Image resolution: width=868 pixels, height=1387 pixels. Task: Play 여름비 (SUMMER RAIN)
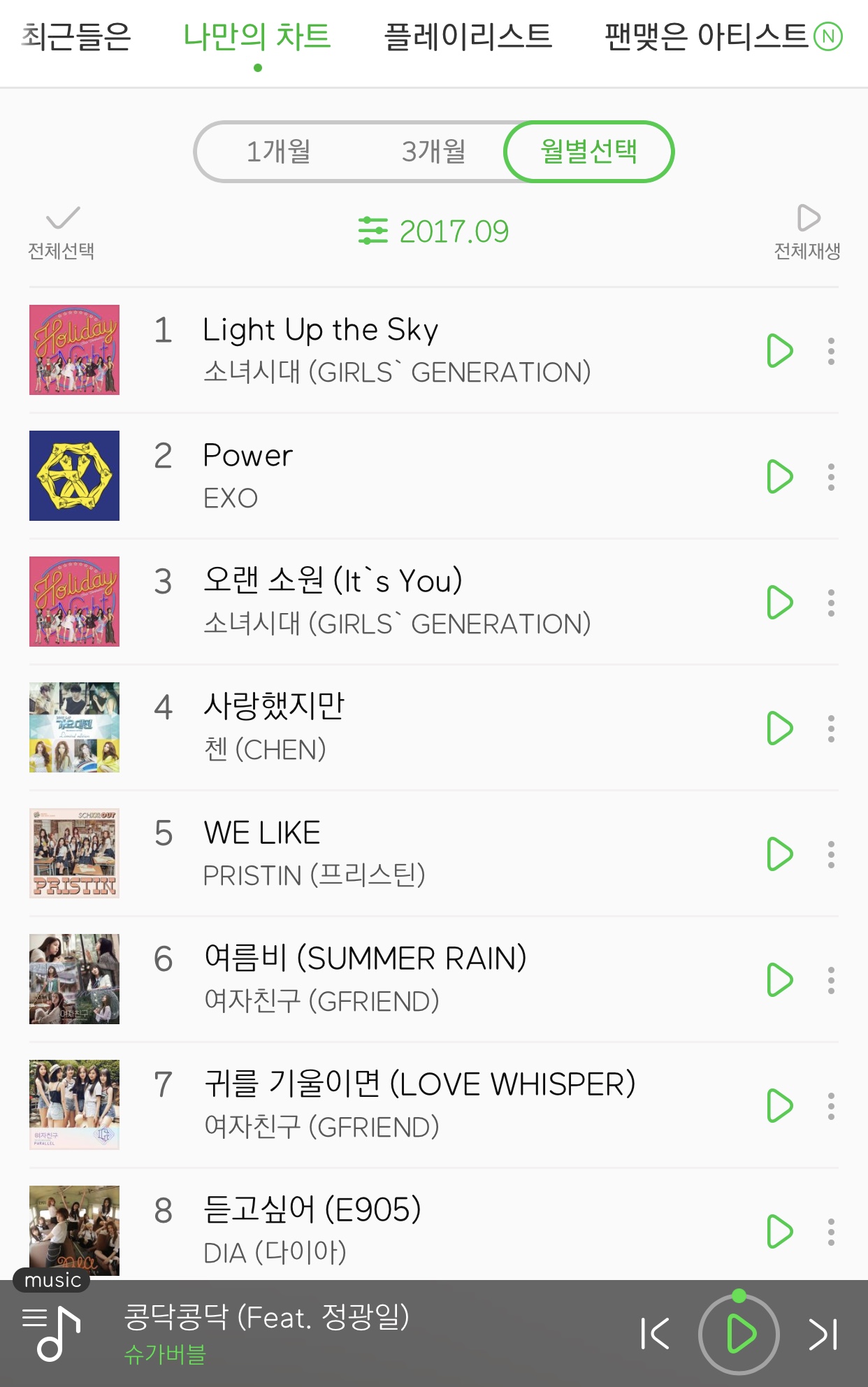779,979
